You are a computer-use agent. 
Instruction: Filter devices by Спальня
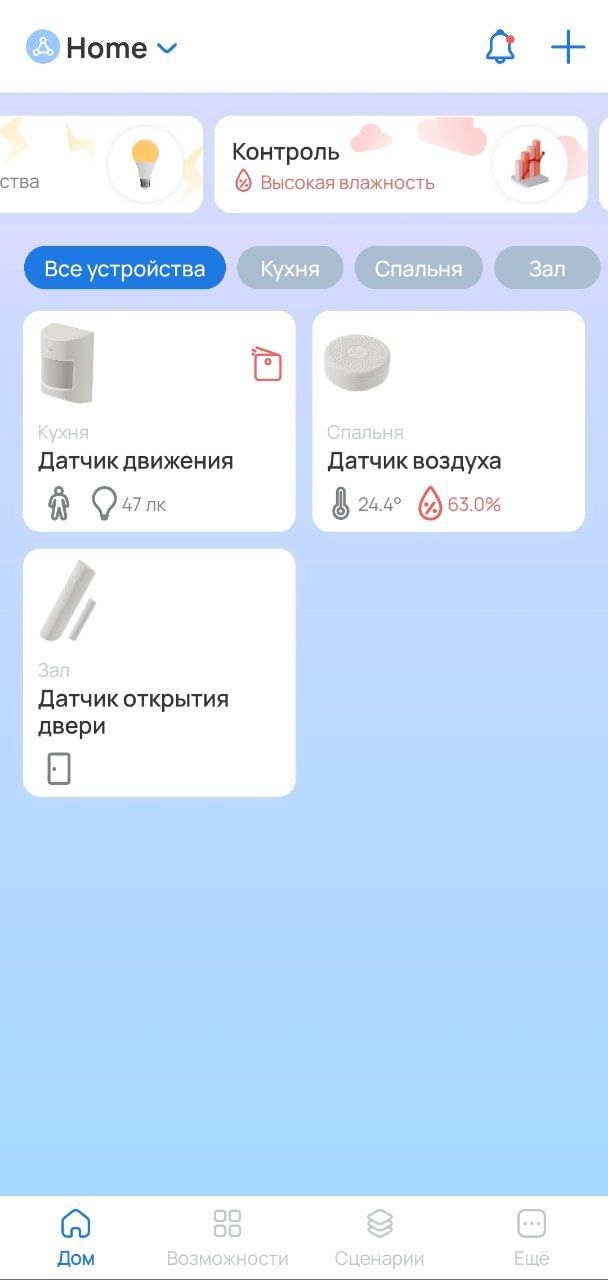pos(418,268)
